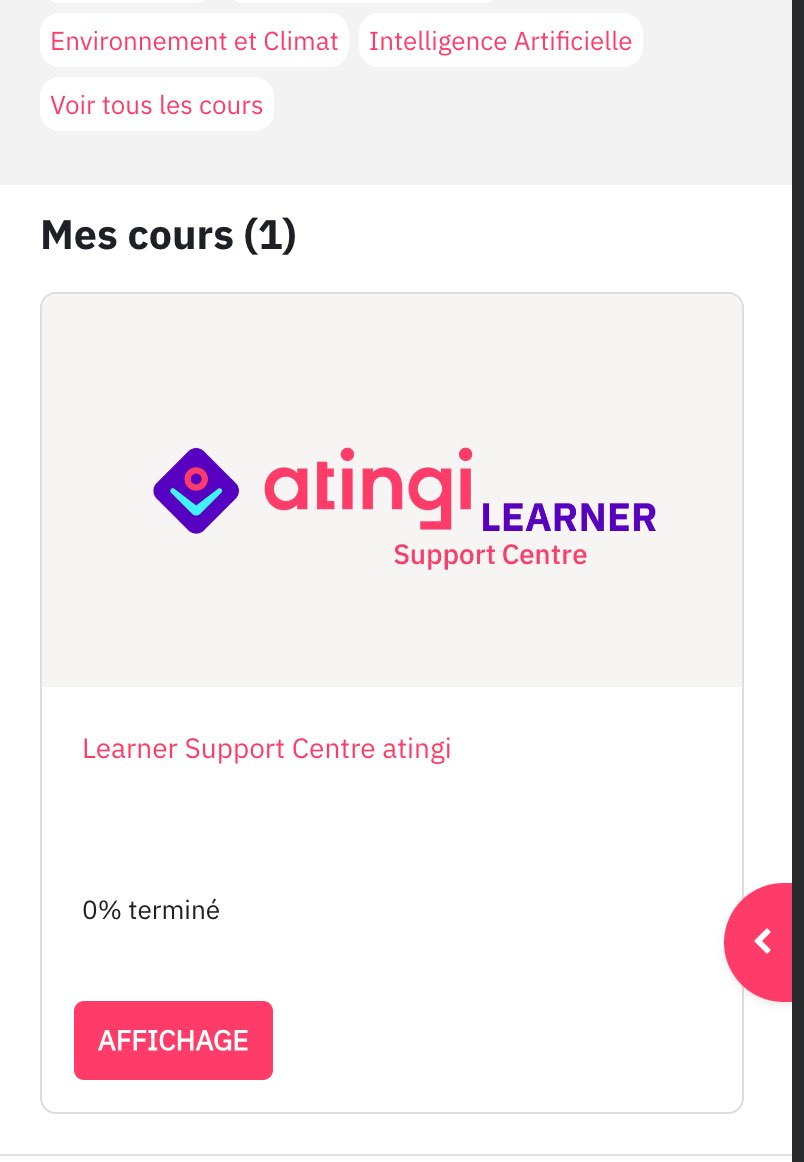Image resolution: width=804 pixels, height=1162 pixels.
Task: Select the Environnement et Climat chip
Action: (x=194, y=41)
